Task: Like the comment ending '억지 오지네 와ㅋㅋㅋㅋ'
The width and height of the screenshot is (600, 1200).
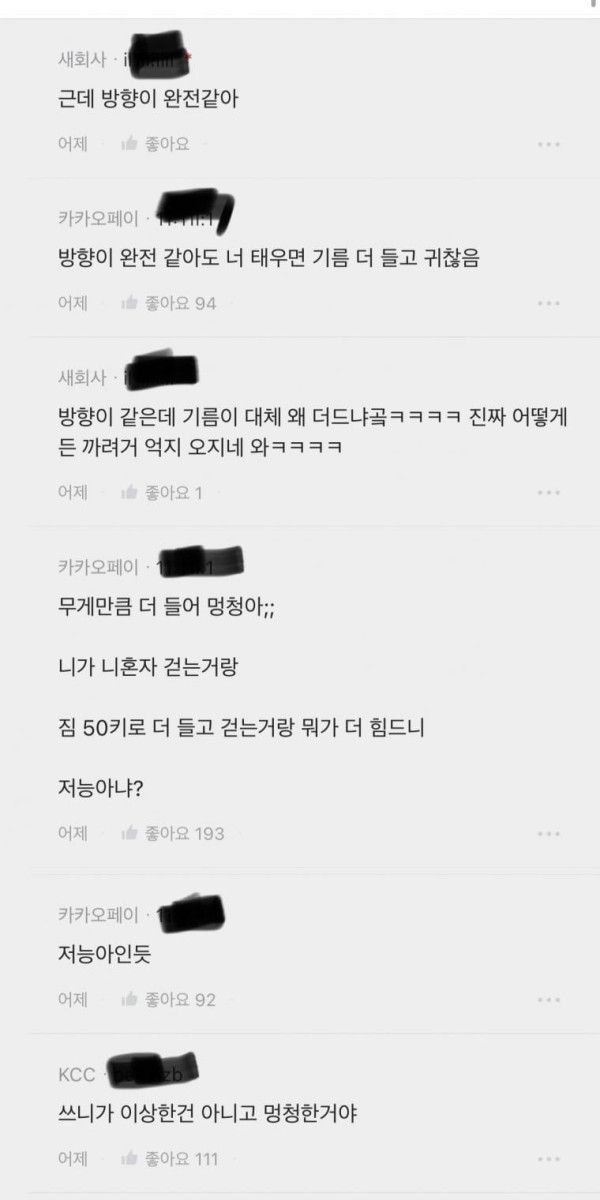Action: tap(160, 492)
